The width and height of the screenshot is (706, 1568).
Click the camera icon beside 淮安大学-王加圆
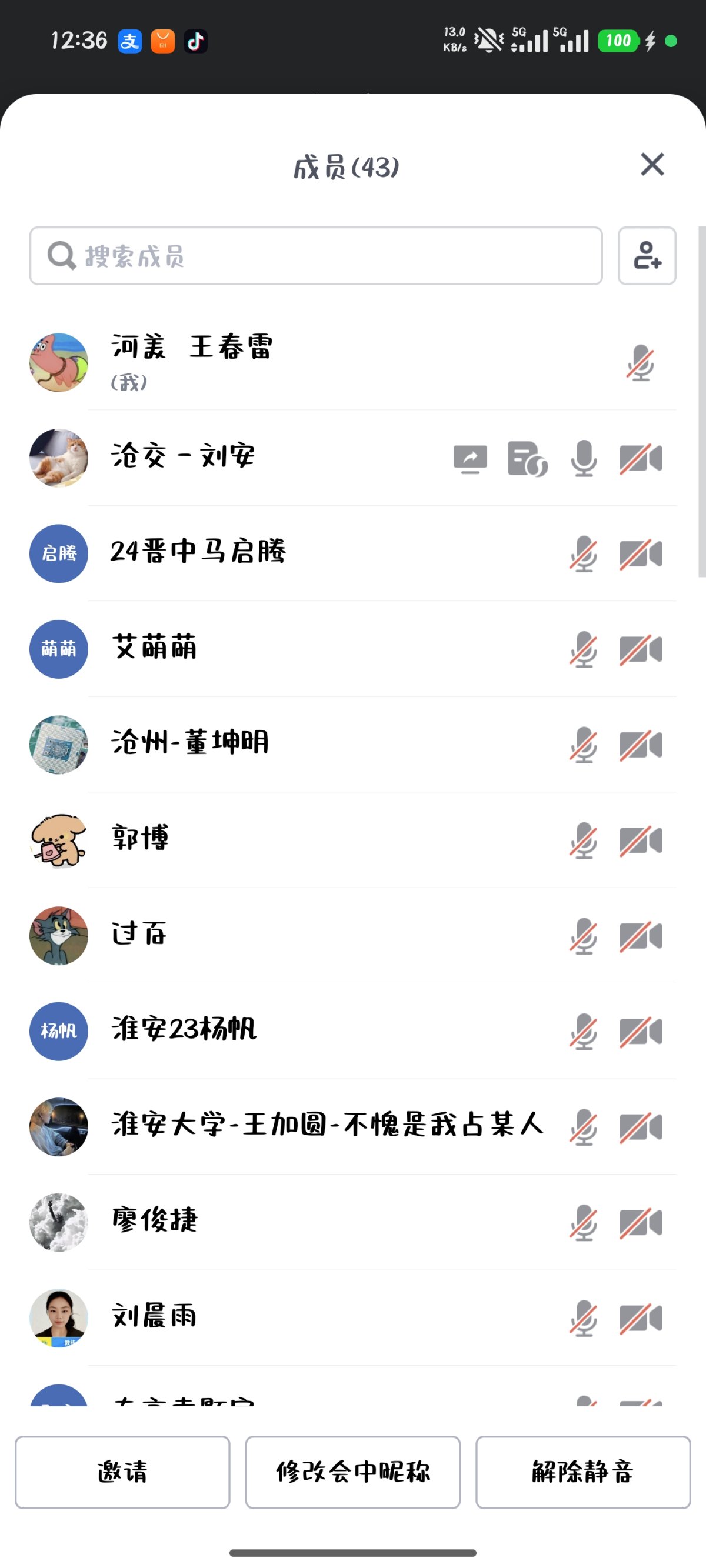click(x=640, y=1127)
